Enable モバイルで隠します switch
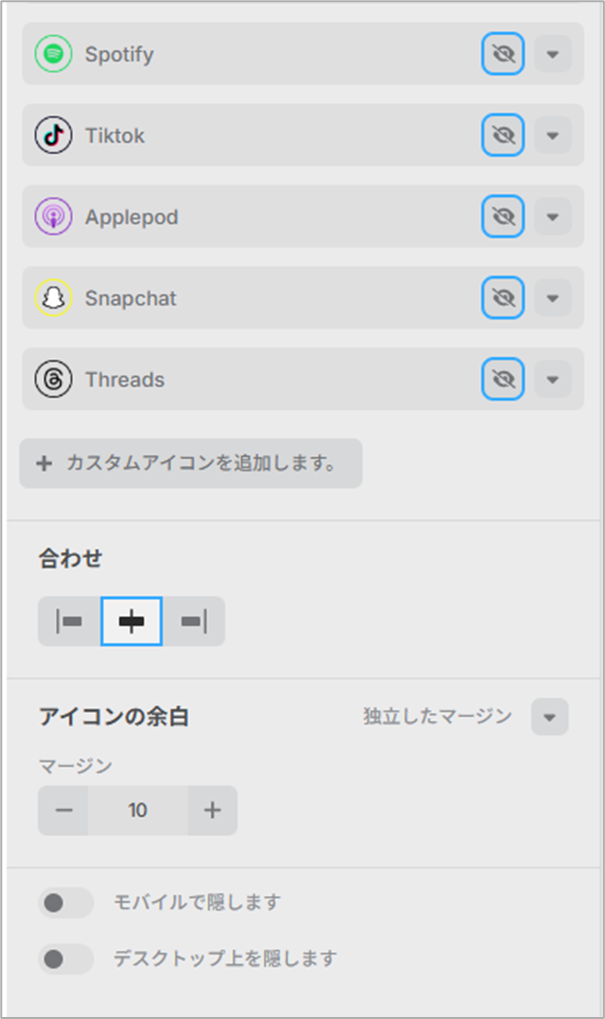This screenshot has height=1019, width=605. (x=66, y=903)
